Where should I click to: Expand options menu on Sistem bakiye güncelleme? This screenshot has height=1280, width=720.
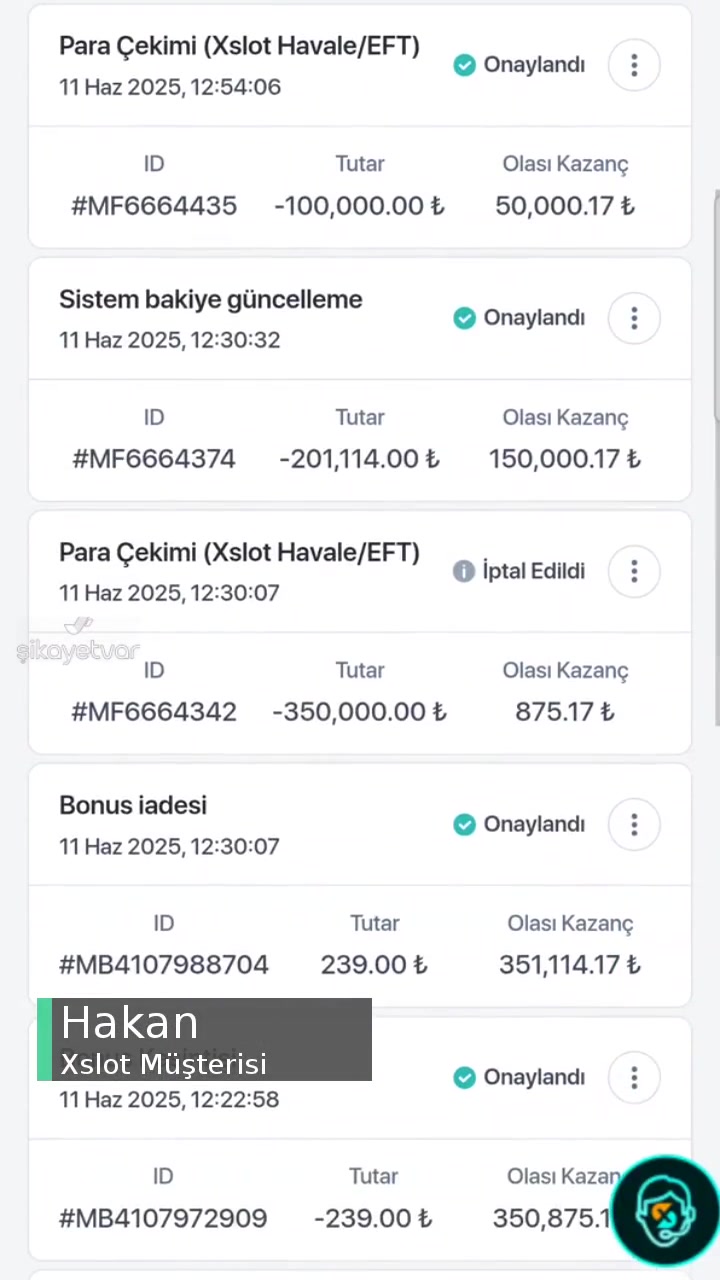[634, 317]
